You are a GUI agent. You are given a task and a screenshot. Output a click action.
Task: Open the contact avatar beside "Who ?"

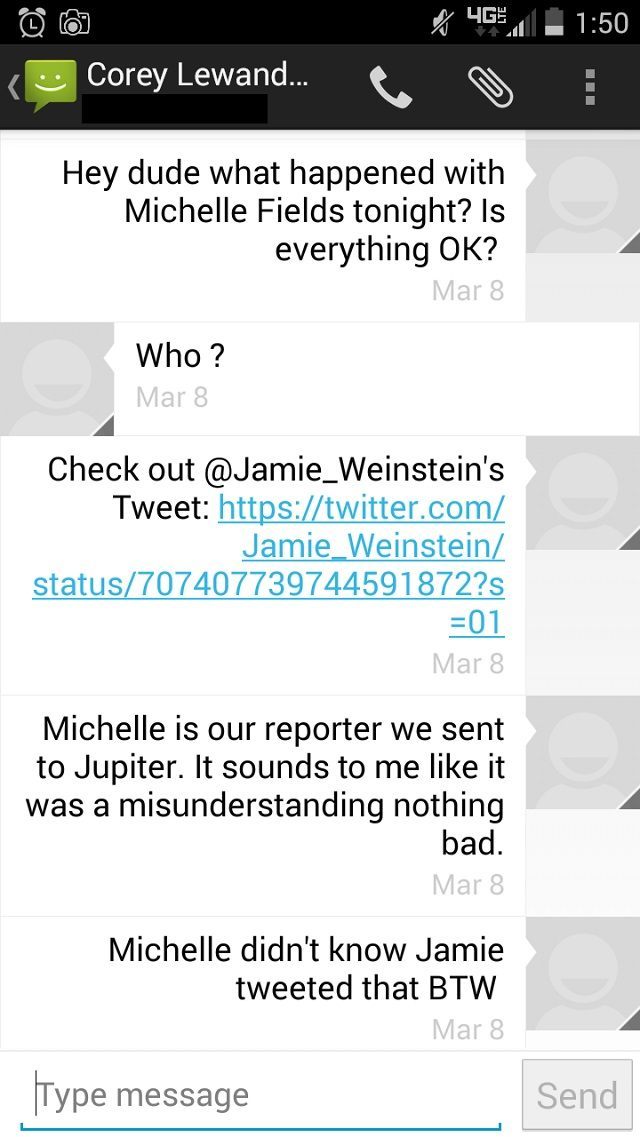point(57,379)
